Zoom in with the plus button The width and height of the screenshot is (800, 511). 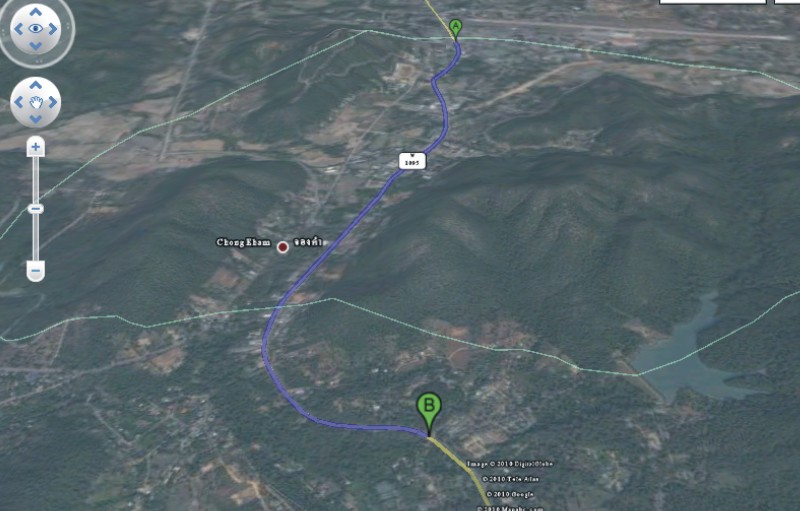click(36, 147)
